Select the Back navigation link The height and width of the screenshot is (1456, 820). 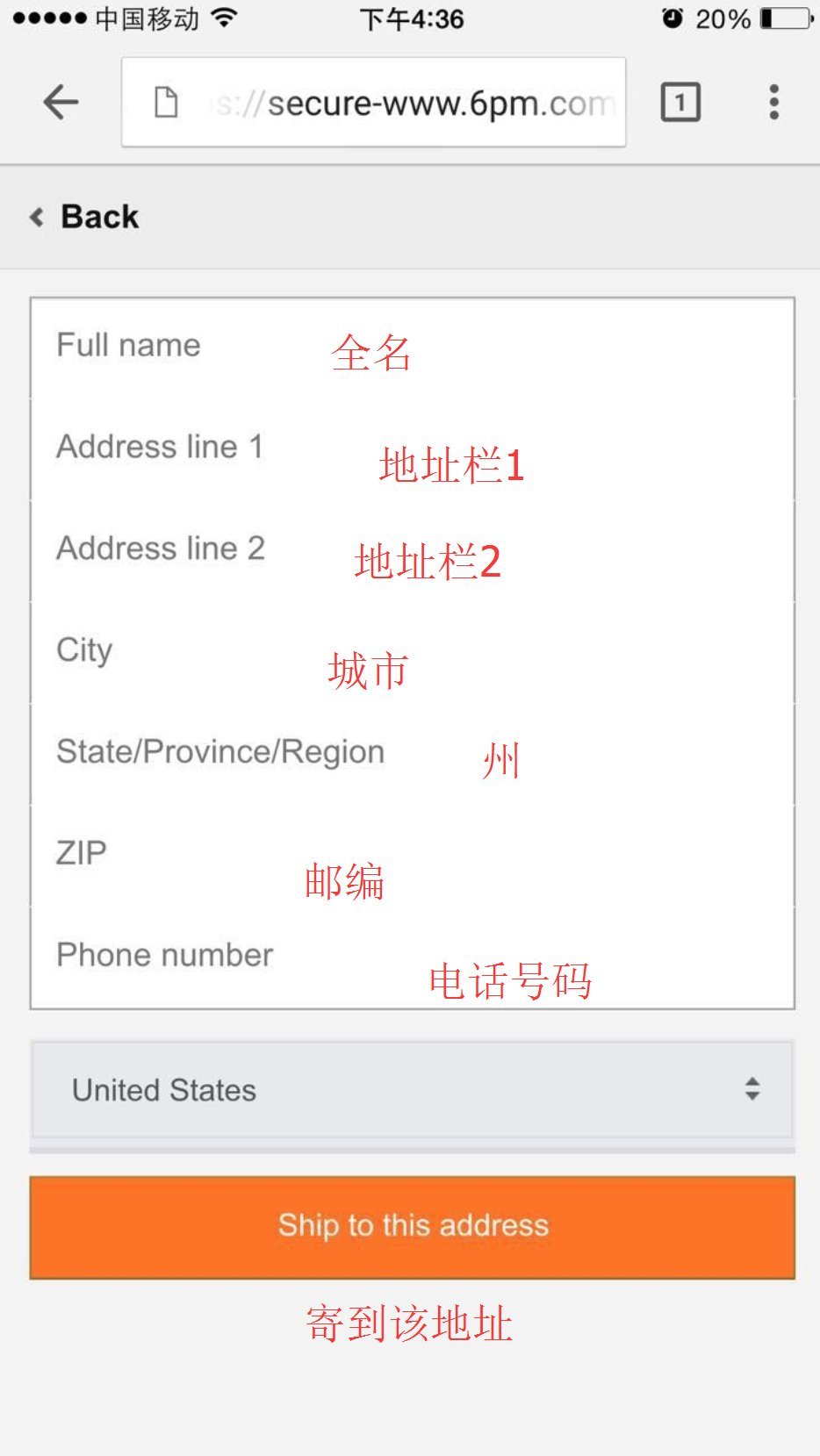pos(98,216)
